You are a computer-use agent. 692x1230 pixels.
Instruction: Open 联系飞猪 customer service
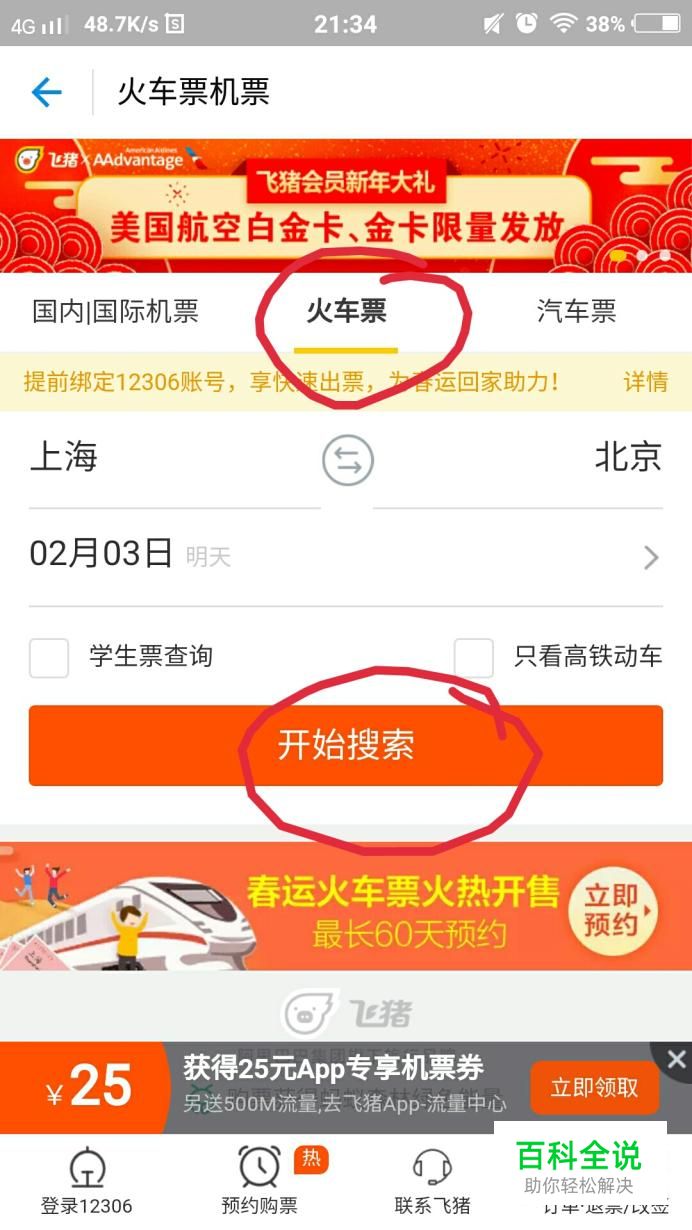[x=432, y=1181]
